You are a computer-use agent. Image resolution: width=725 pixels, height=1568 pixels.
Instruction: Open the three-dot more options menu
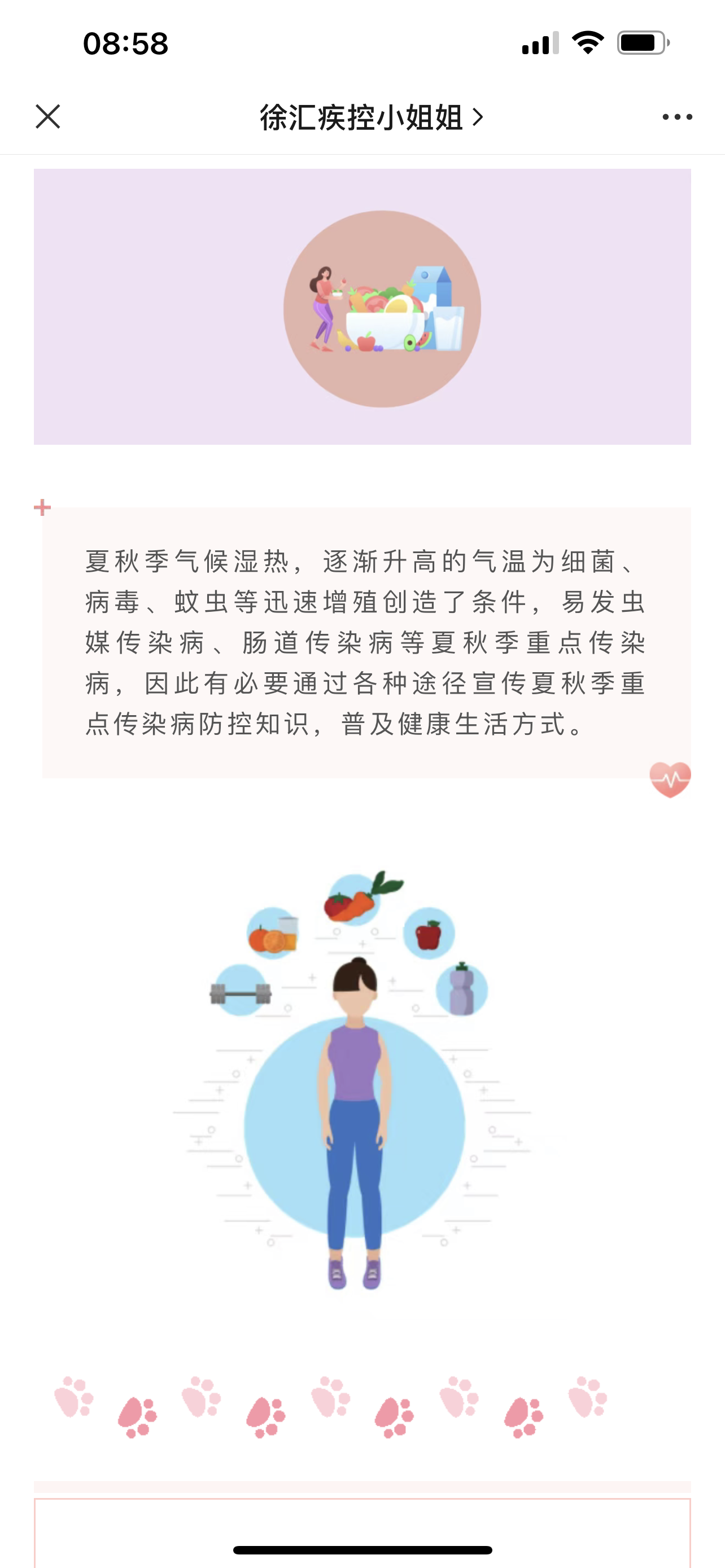pos(677,117)
